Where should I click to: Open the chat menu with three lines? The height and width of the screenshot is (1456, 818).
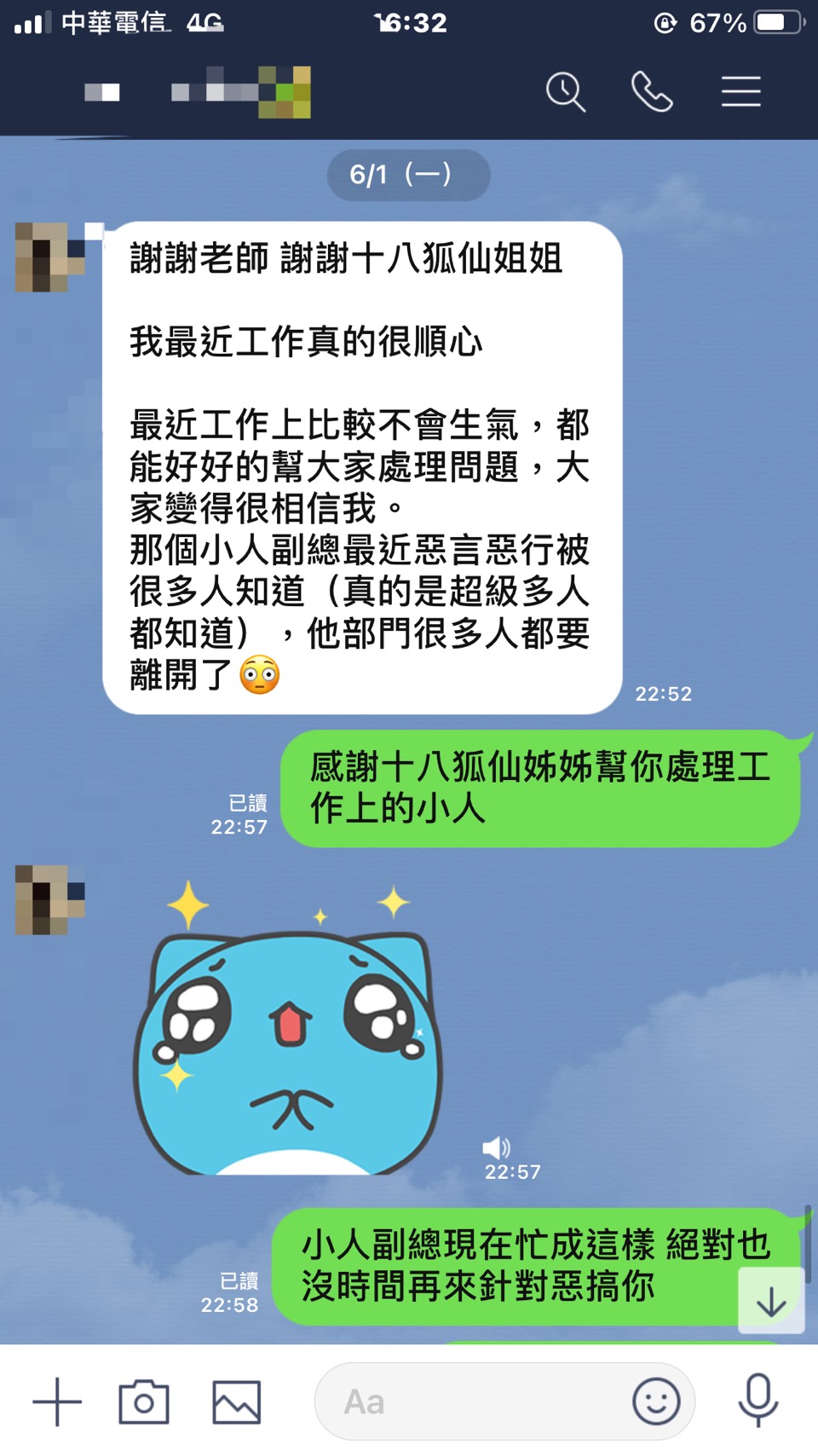click(740, 92)
